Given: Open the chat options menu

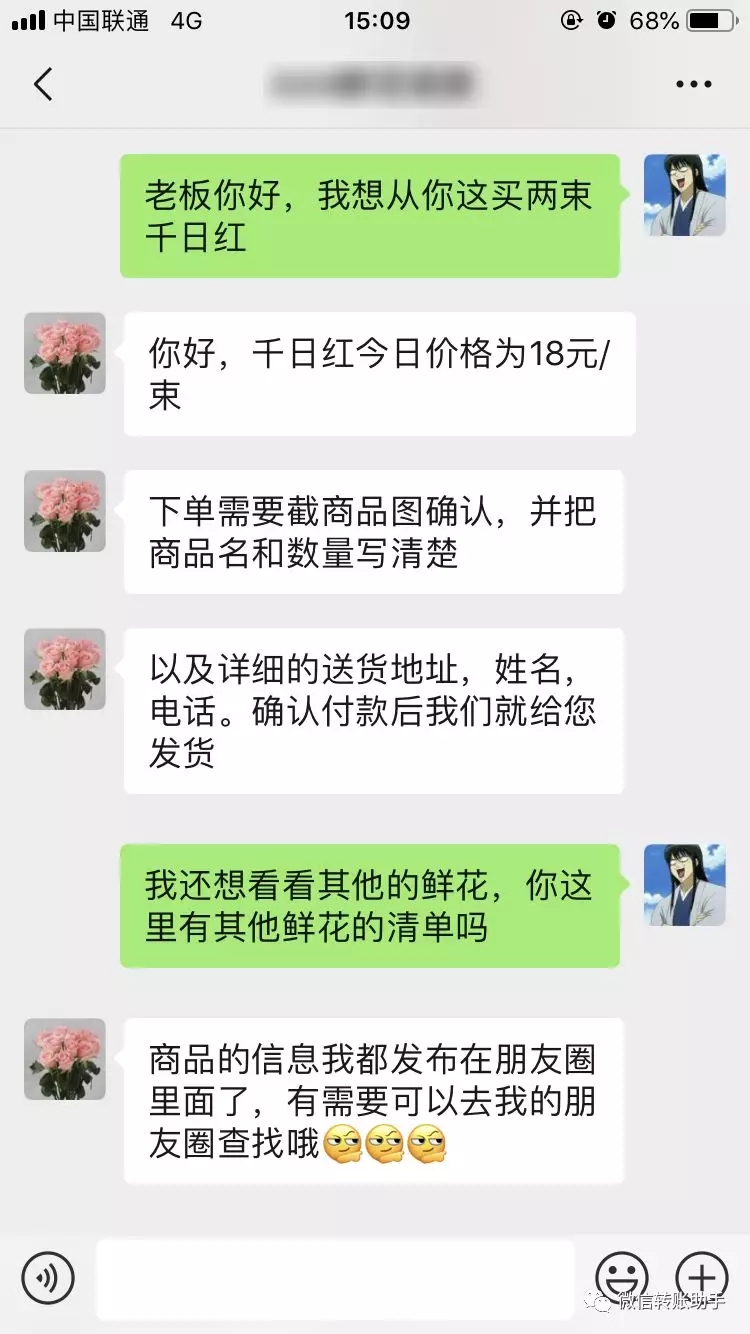Looking at the screenshot, I should coord(692,83).
